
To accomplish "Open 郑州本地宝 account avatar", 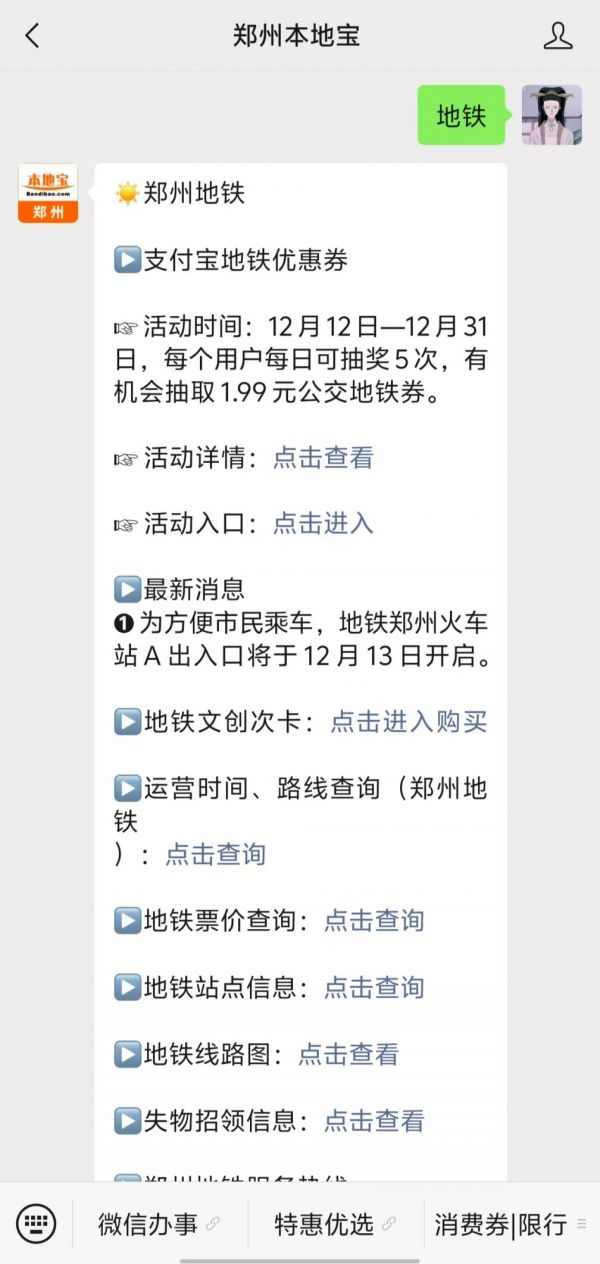I will 48,193.
